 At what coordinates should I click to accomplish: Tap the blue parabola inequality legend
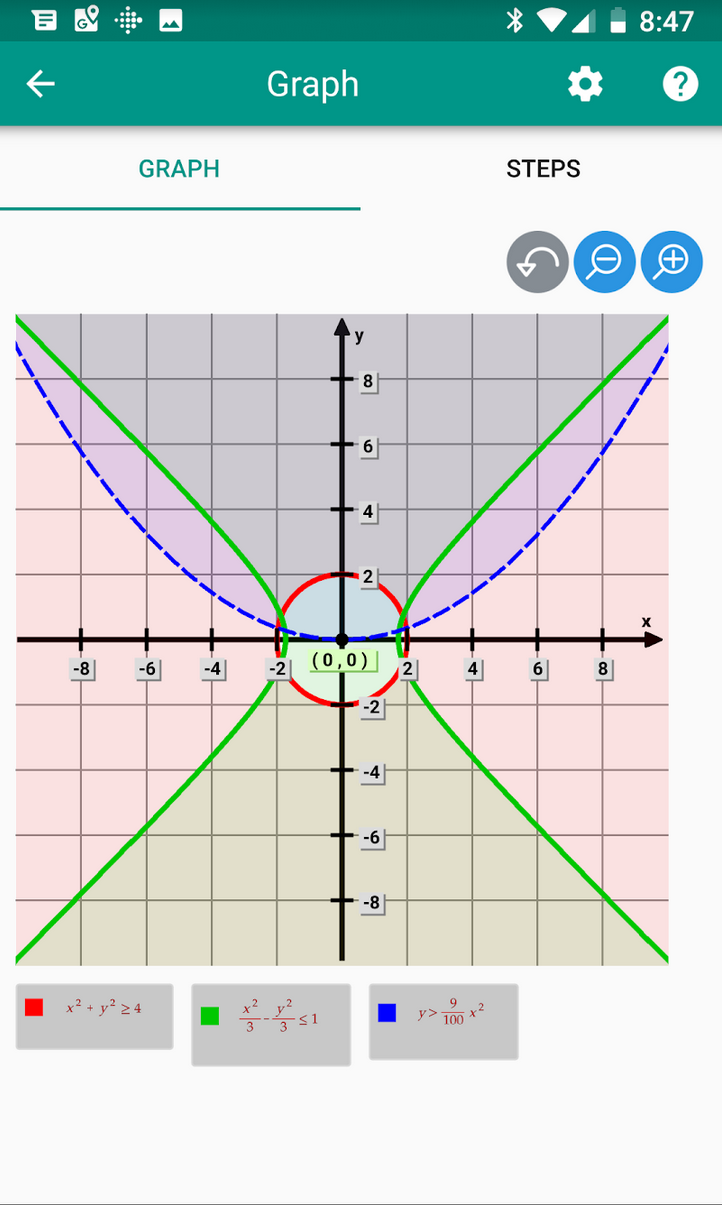443,1021
